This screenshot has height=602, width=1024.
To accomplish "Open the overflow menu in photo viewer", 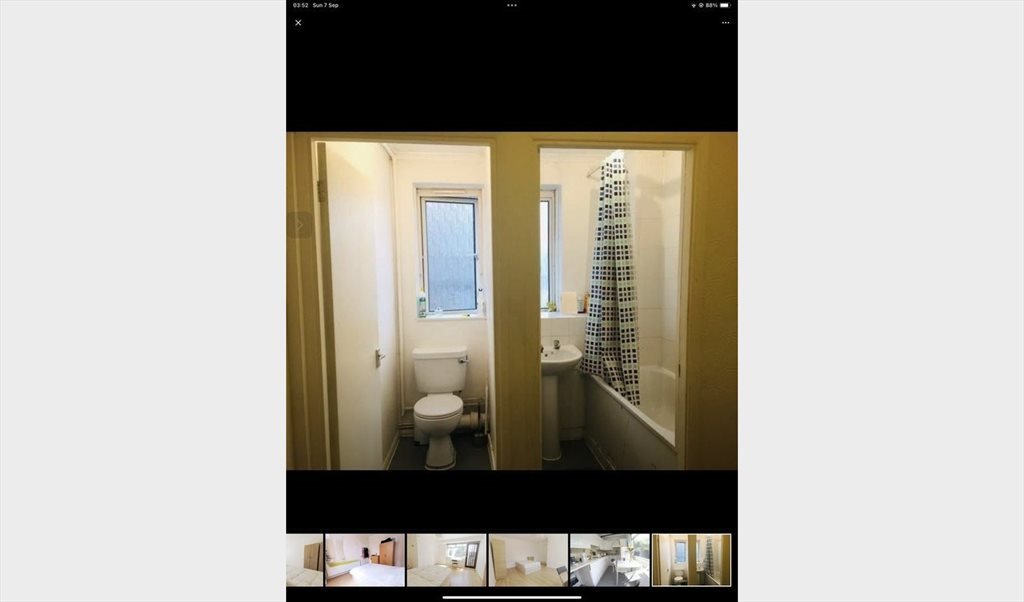I will (725, 23).
